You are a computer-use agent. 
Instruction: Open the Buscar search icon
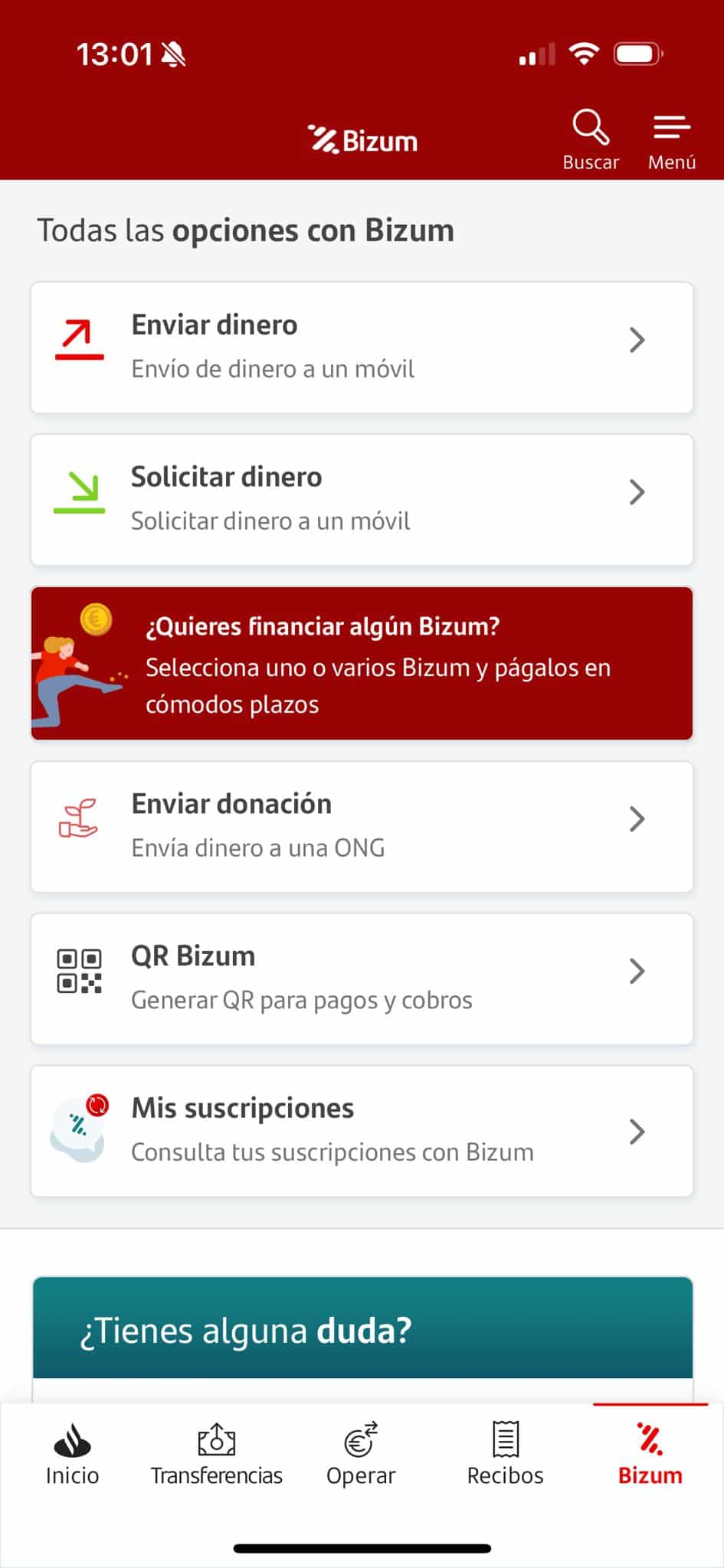[590, 130]
